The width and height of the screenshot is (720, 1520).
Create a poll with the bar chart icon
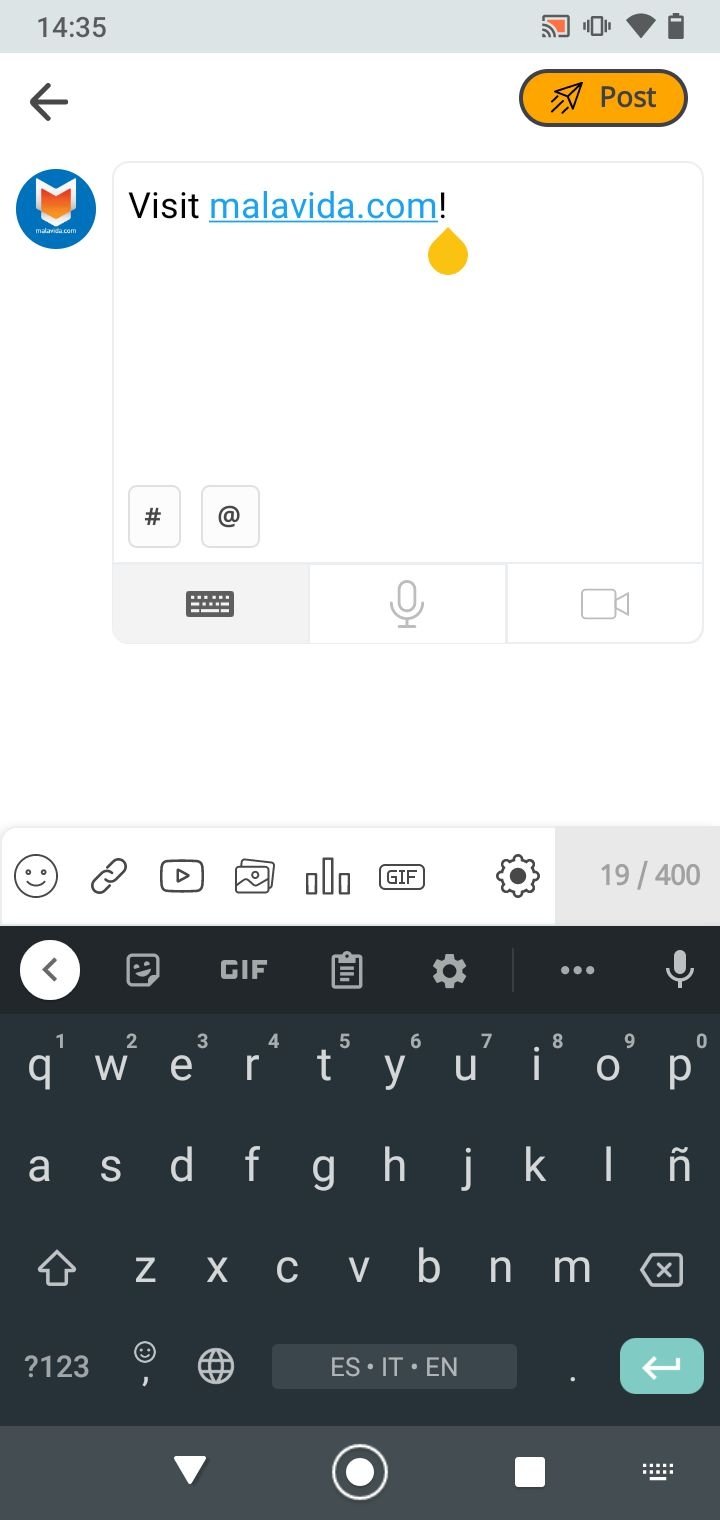[x=327, y=877]
